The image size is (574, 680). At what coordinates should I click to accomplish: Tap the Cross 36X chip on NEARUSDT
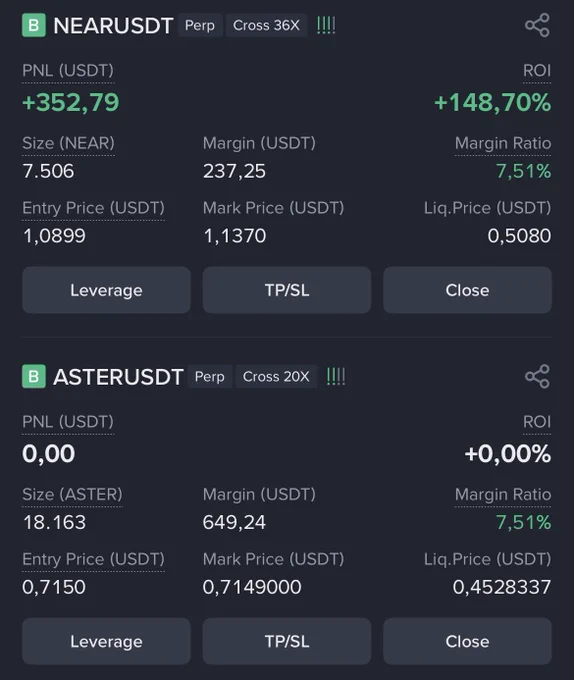click(266, 25)
